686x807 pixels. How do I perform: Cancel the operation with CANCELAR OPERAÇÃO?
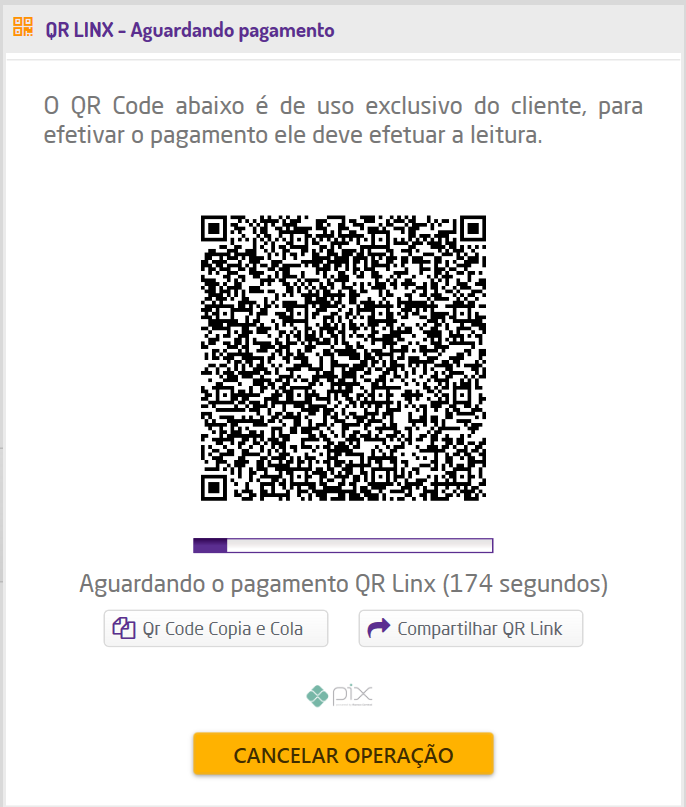pyautogui.click(x=343, y=754)
